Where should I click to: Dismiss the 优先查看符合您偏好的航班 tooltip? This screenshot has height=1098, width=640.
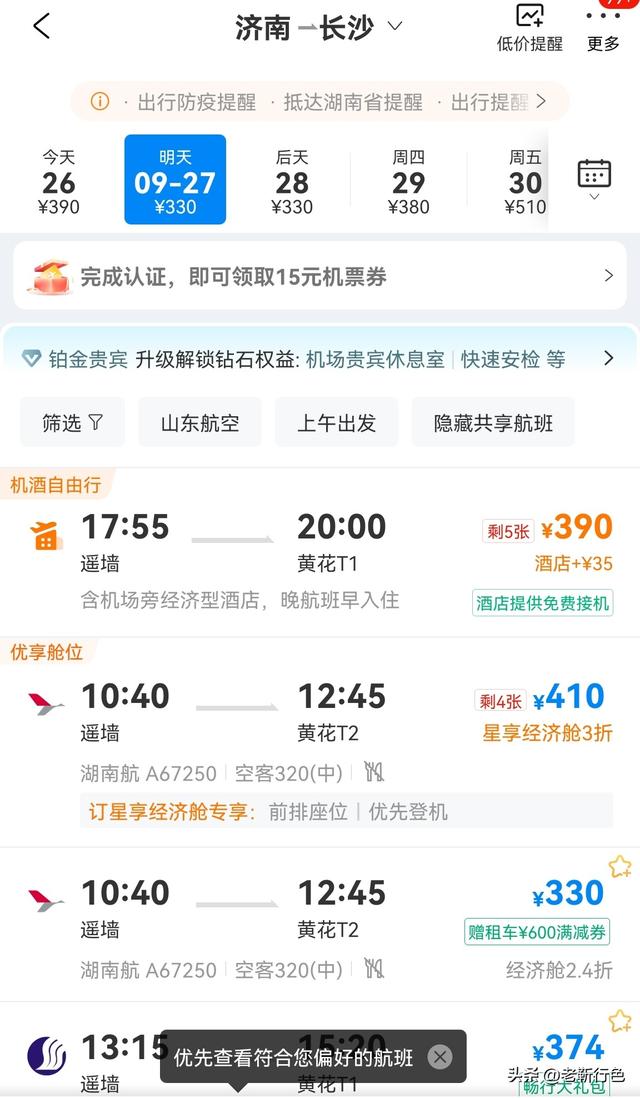click(x=440, y=1057)
